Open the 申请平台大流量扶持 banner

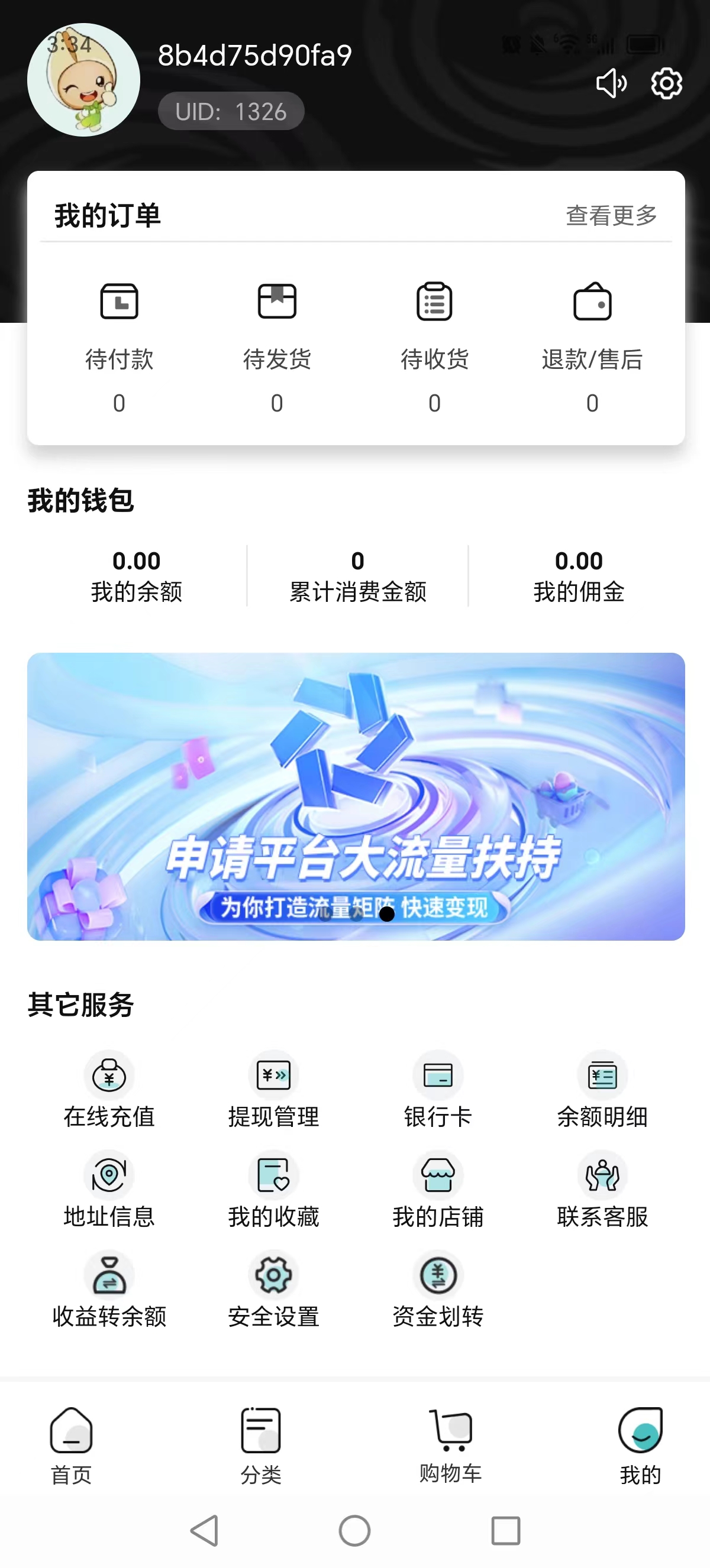coord(356,796)
